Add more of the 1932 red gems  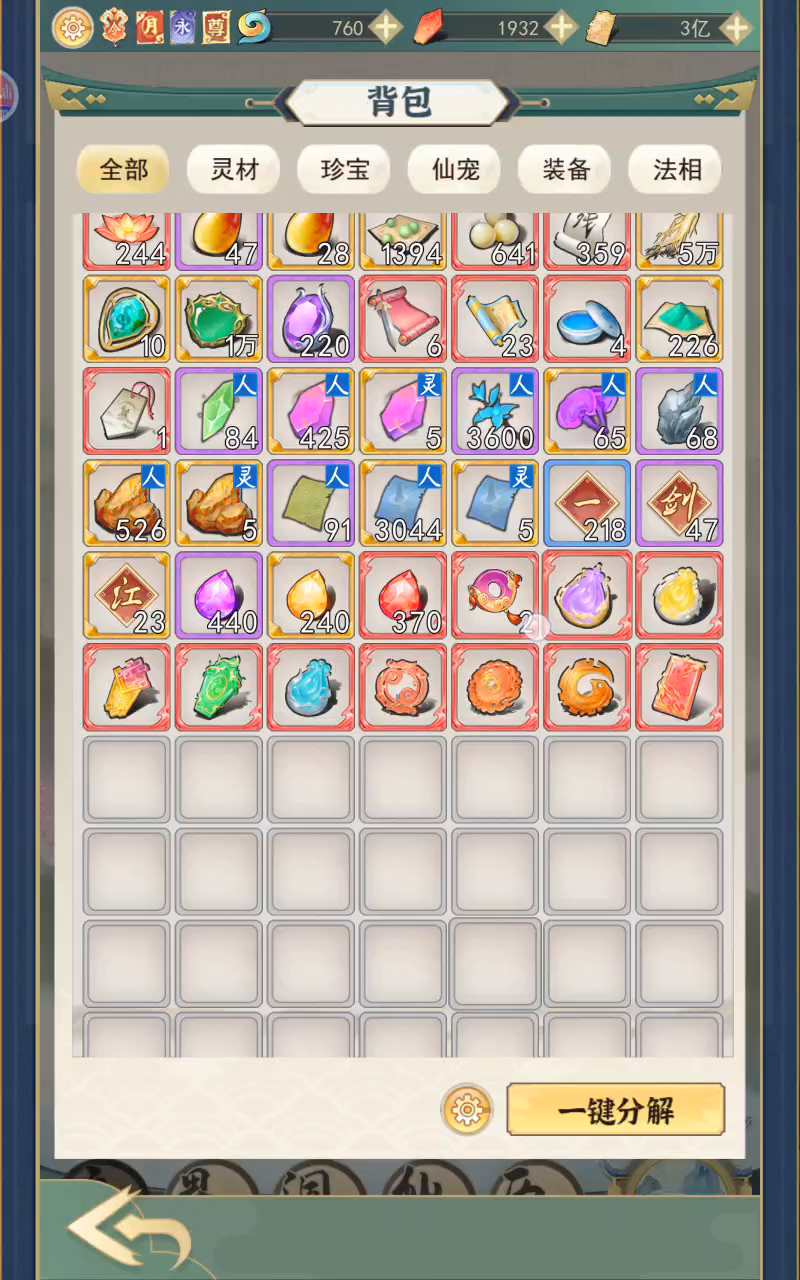[x=561, y=27]
